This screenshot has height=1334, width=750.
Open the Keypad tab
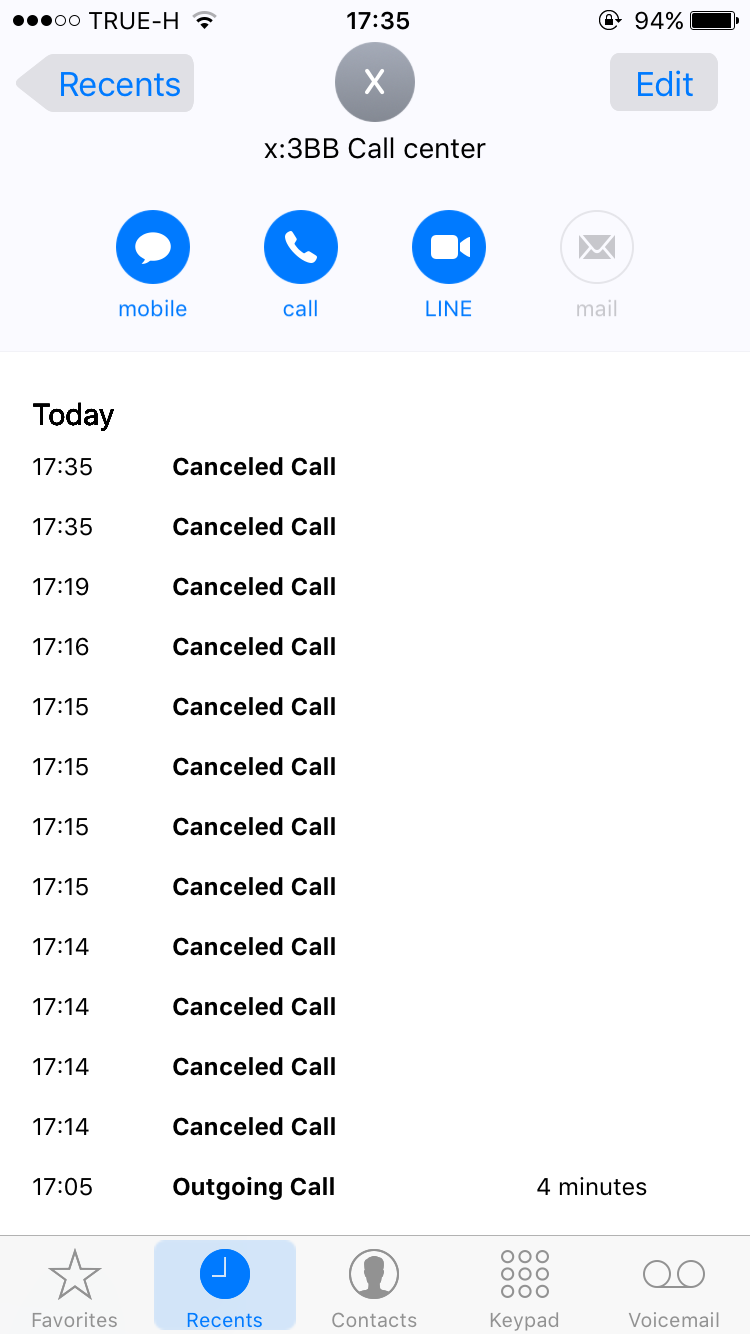524,1286
